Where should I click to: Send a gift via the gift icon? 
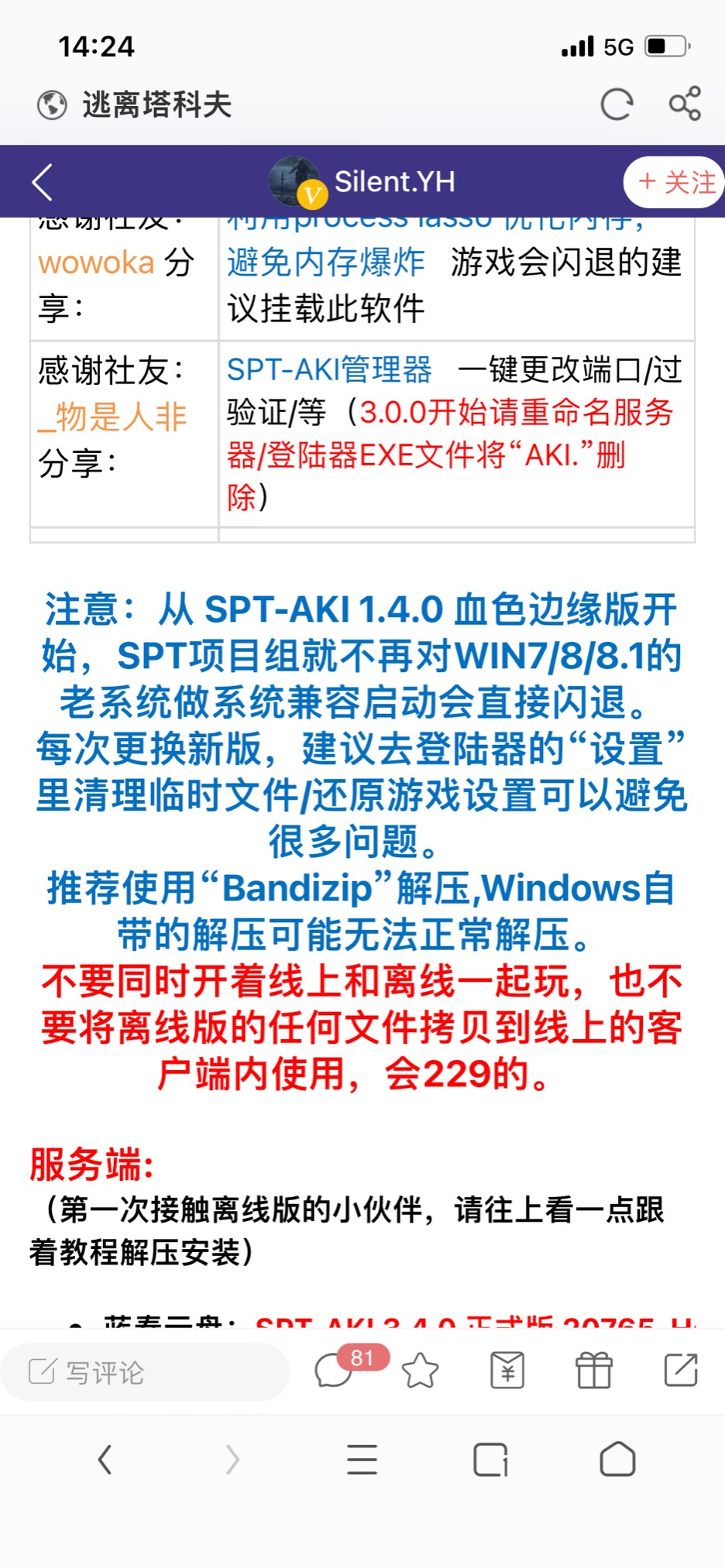[594, 1371]
